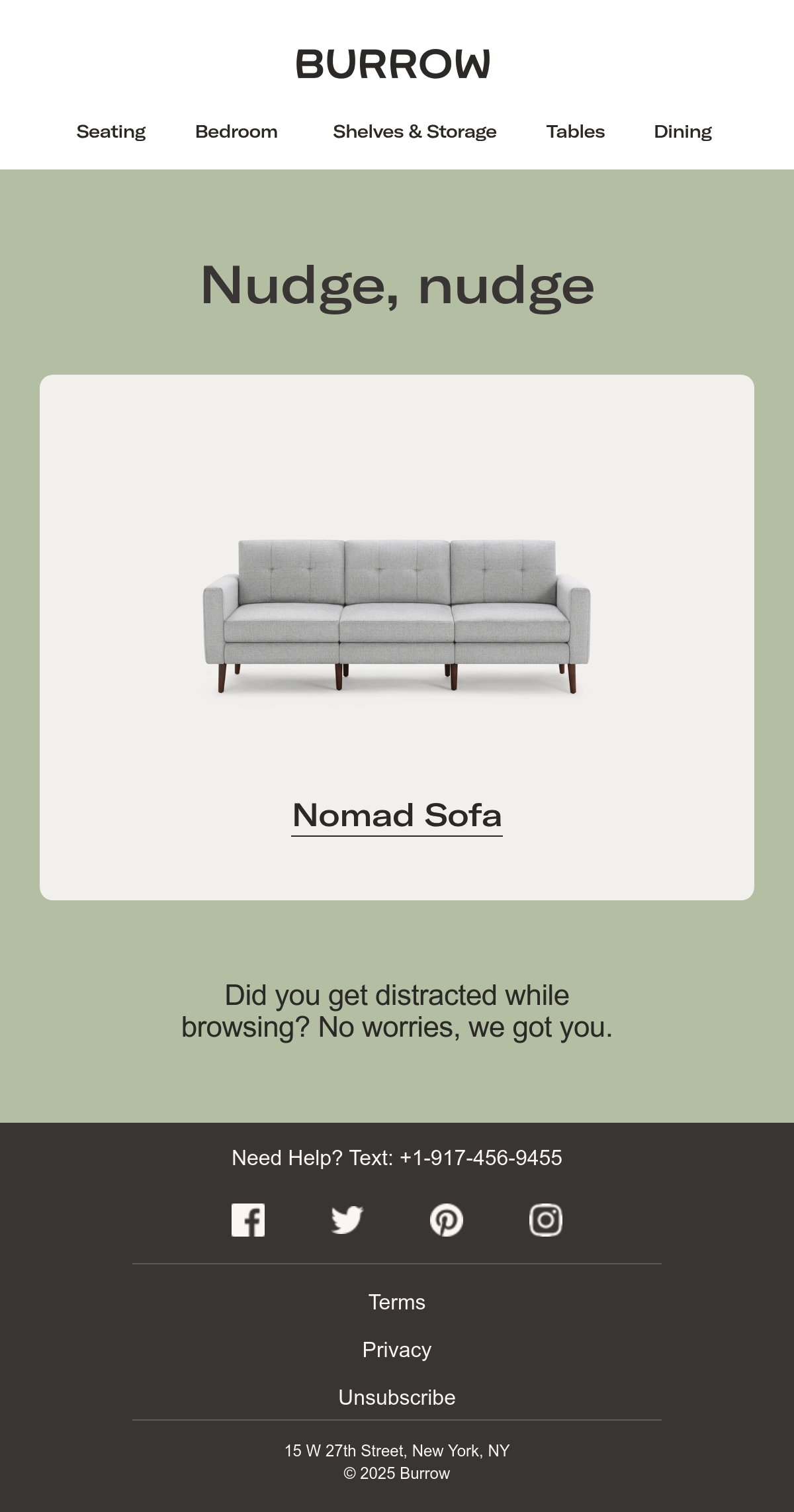Open Burrow's Pinterest page
Viewport: 794px width, 1512px height.
click(x=447, y=1220)
